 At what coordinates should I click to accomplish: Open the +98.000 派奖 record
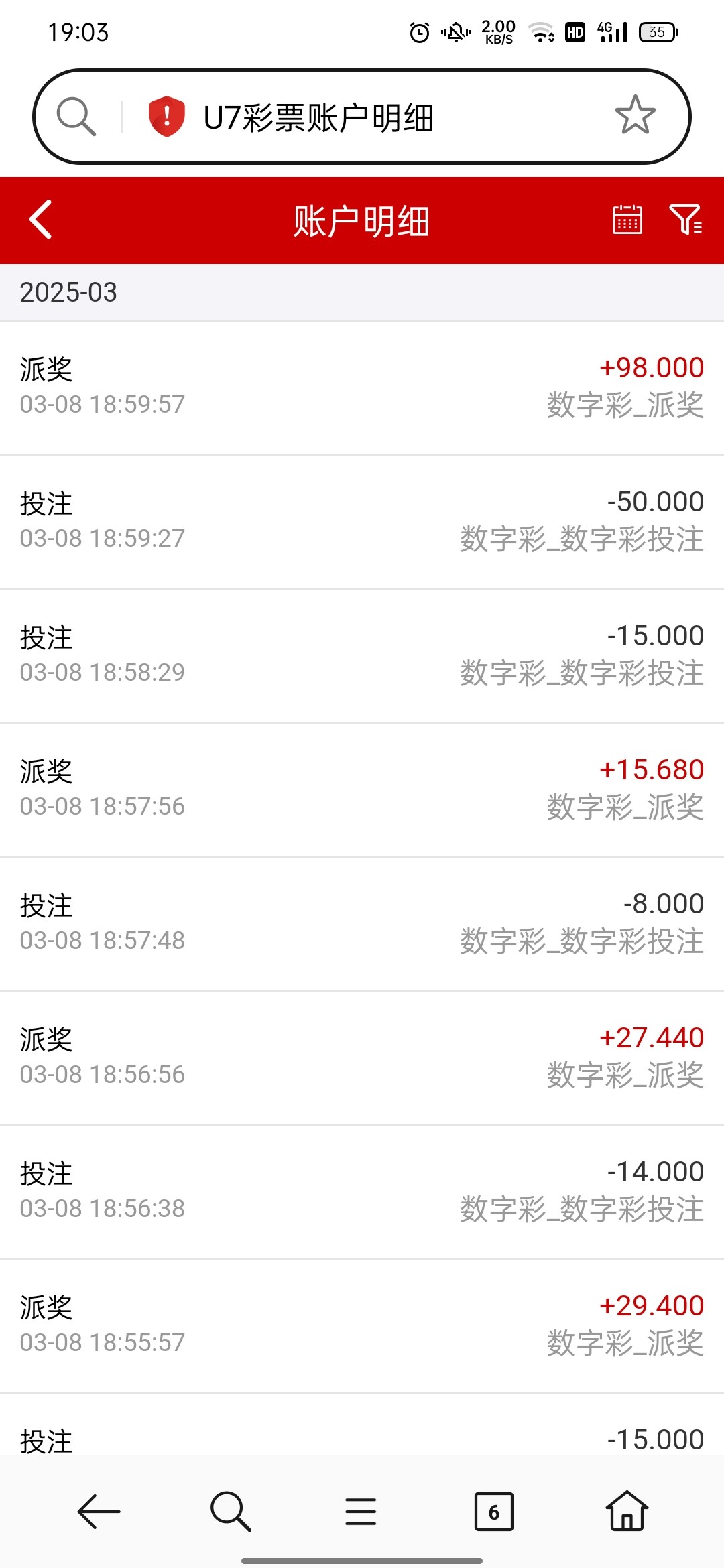tap(362, 387)
